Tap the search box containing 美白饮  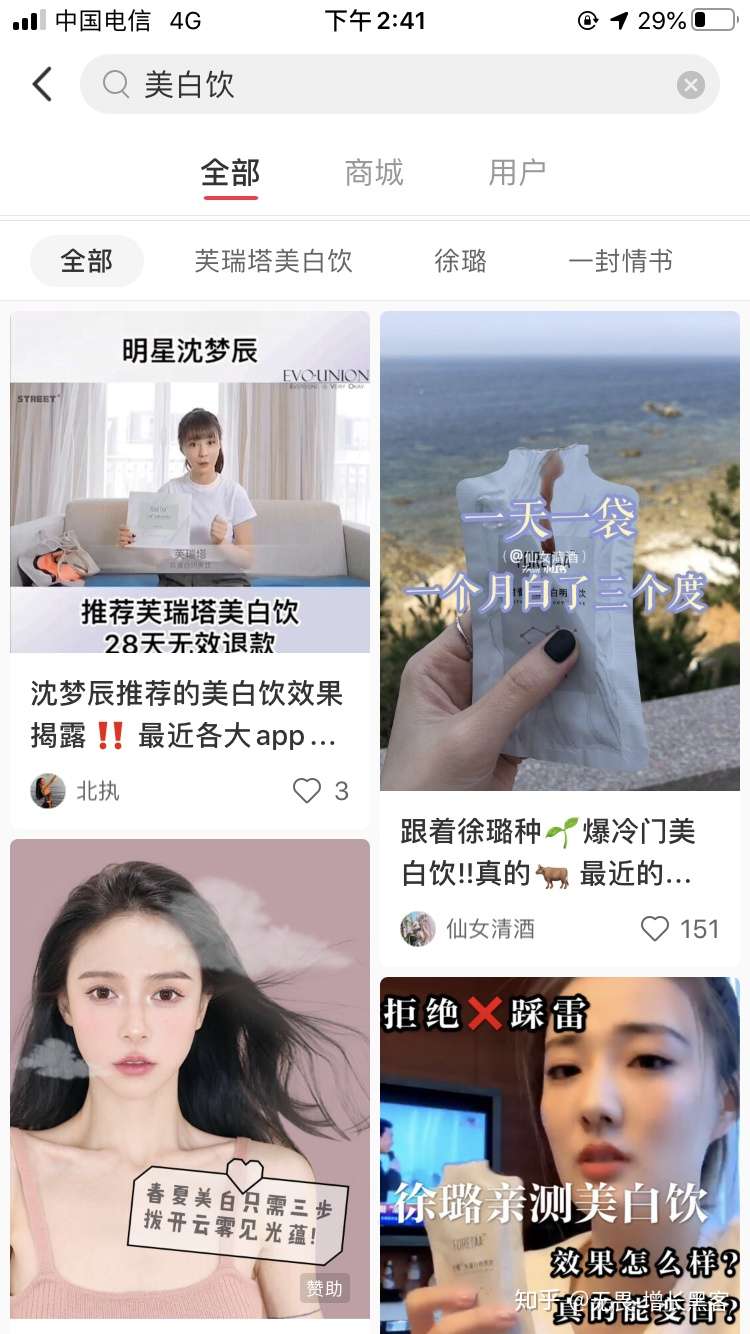pyautogui.click(x=380, y=84)
